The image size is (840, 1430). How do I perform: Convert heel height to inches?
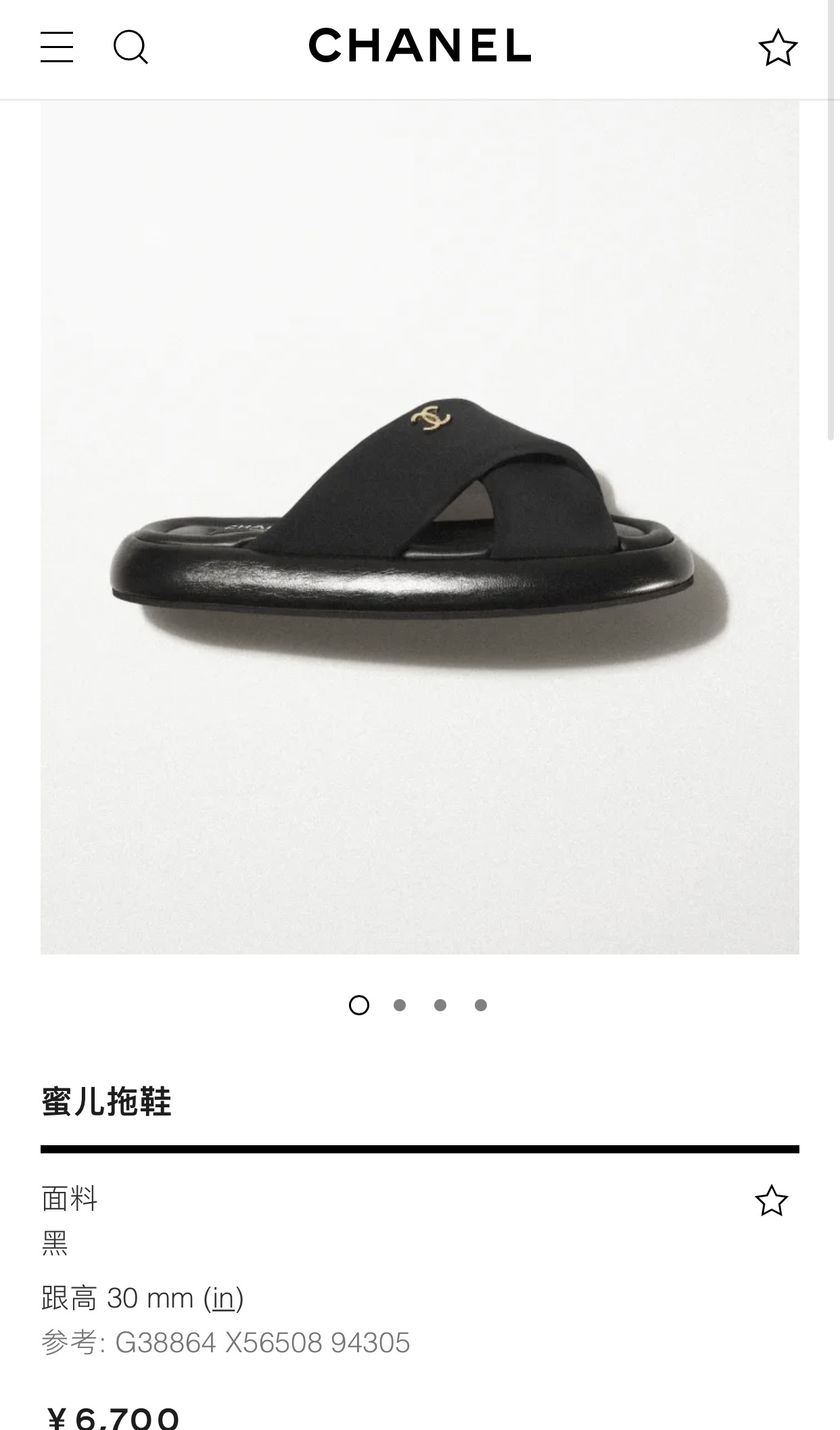tap(223, 1298)
